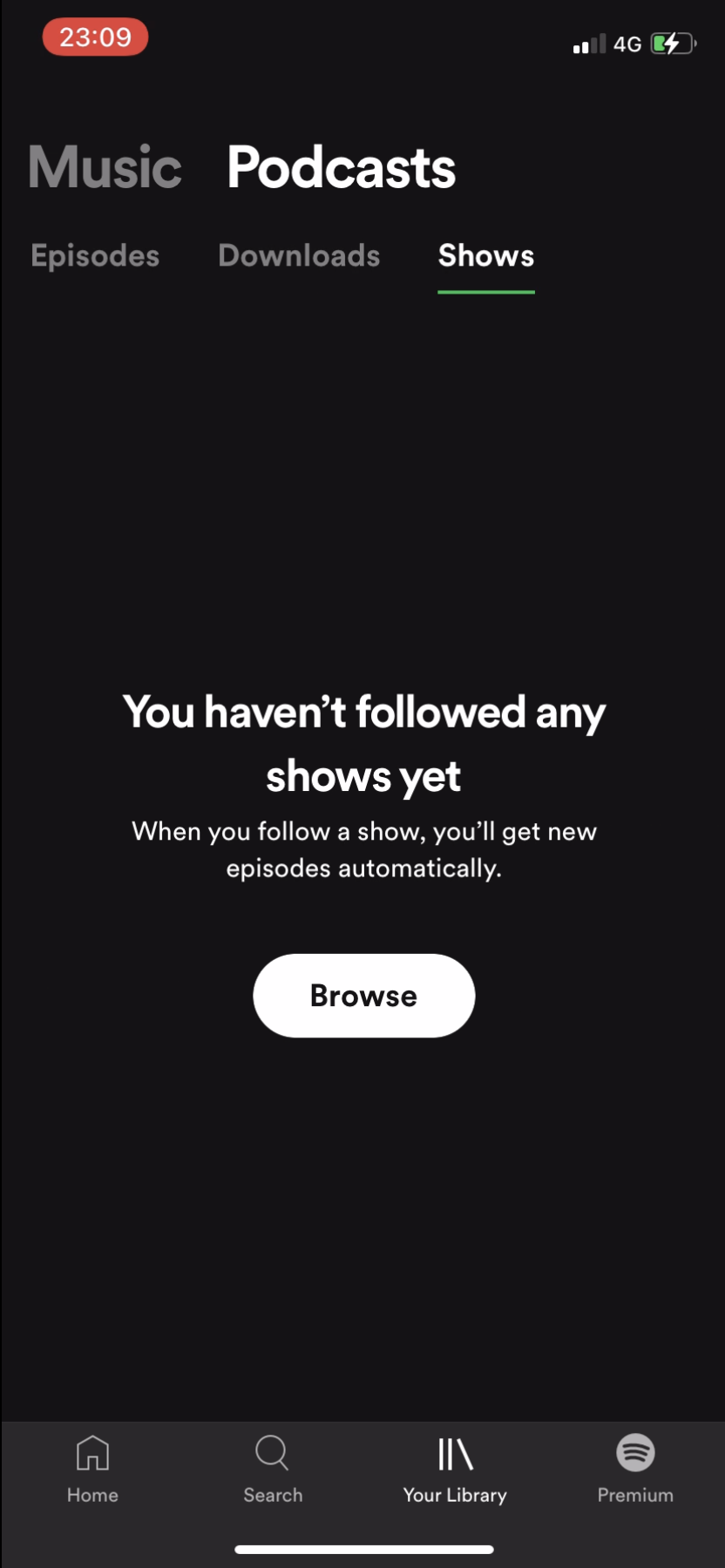Stay on the Podcasts section

pos(341,167)
